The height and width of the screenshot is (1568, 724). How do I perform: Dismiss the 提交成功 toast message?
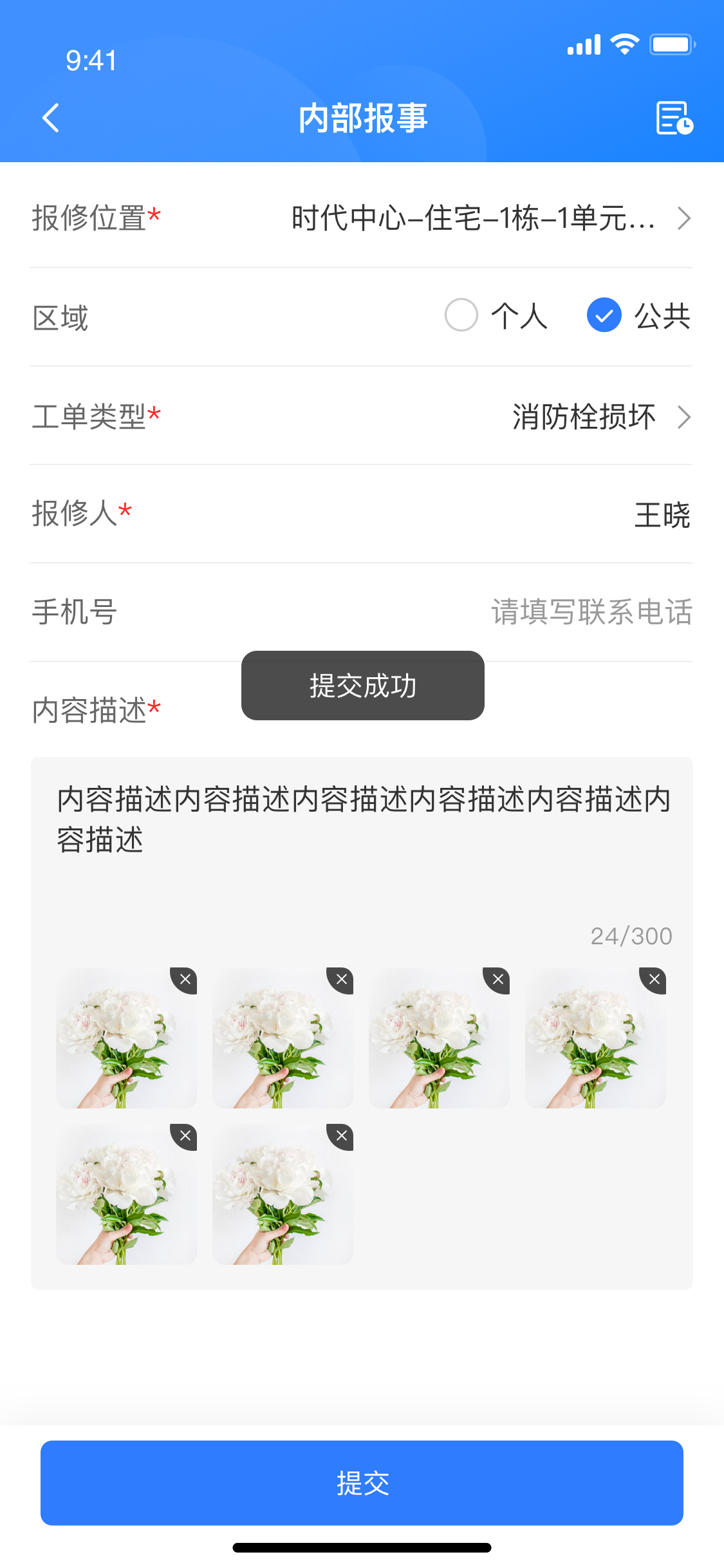(x=362, y=686)
